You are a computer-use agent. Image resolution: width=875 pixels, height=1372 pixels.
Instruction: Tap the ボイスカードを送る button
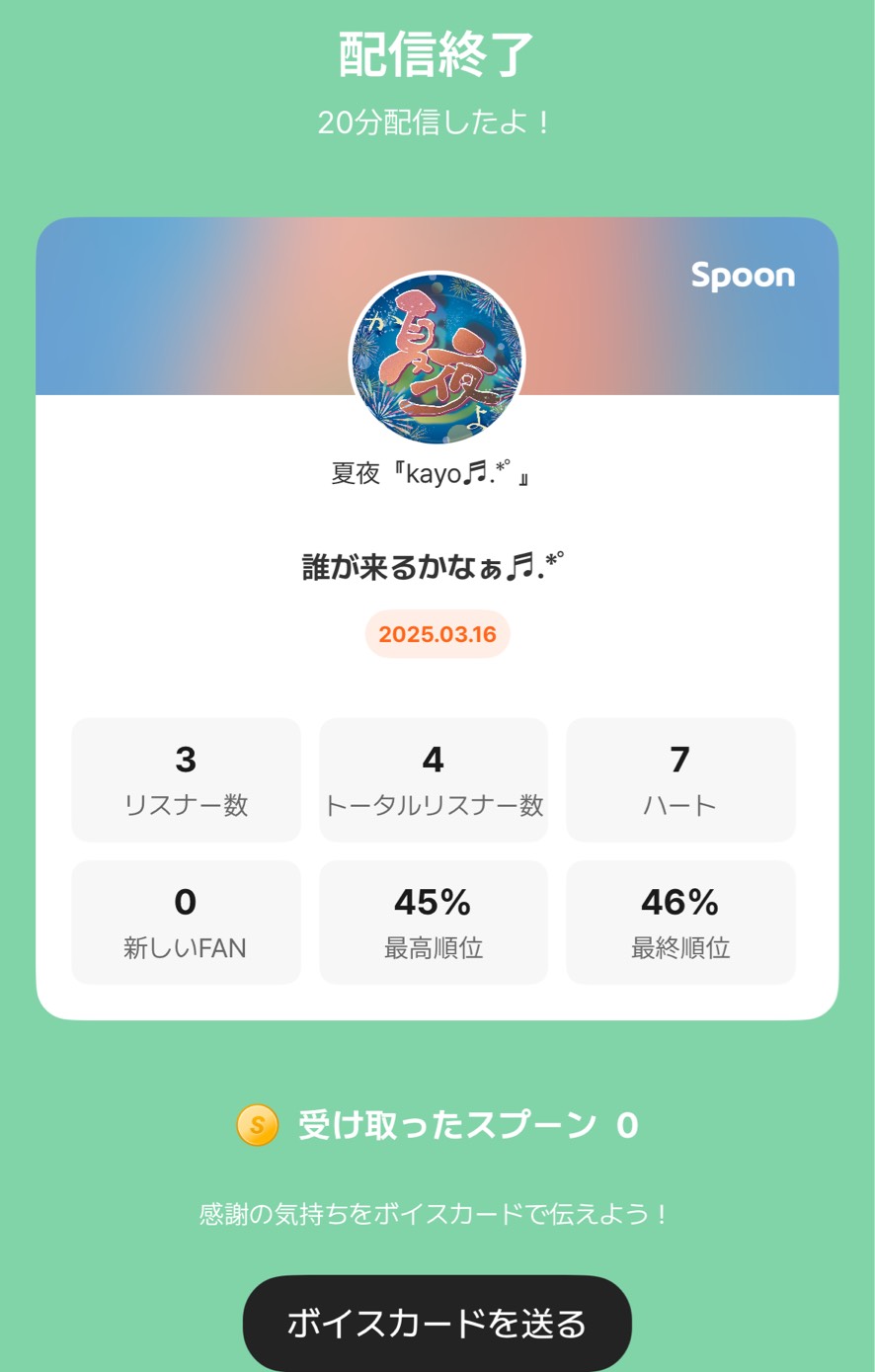click(437, 1323)
